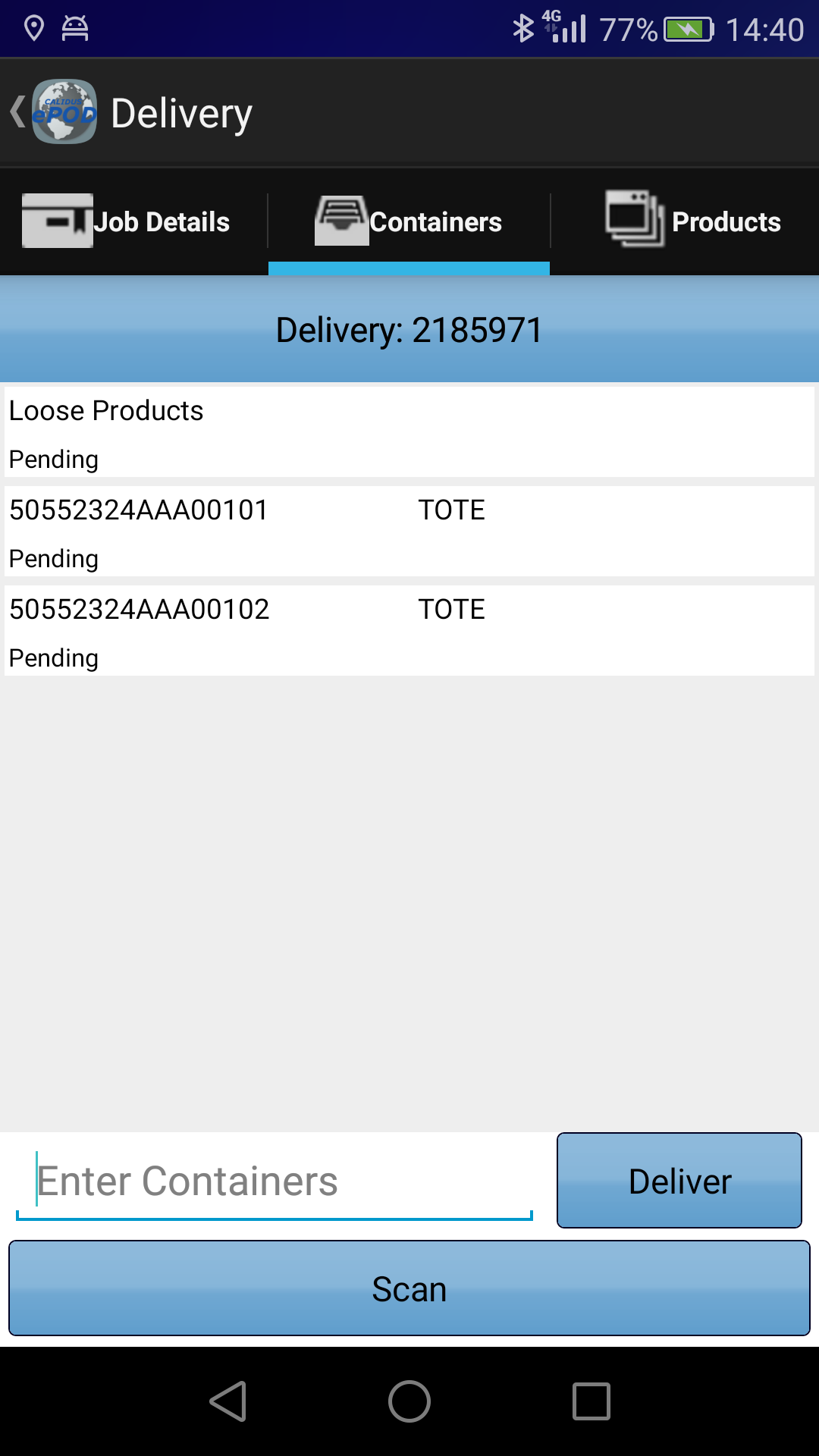The width and height of the screenshot is (819, 1456).
Task: Open the Products tab
Action: [686, 221]
